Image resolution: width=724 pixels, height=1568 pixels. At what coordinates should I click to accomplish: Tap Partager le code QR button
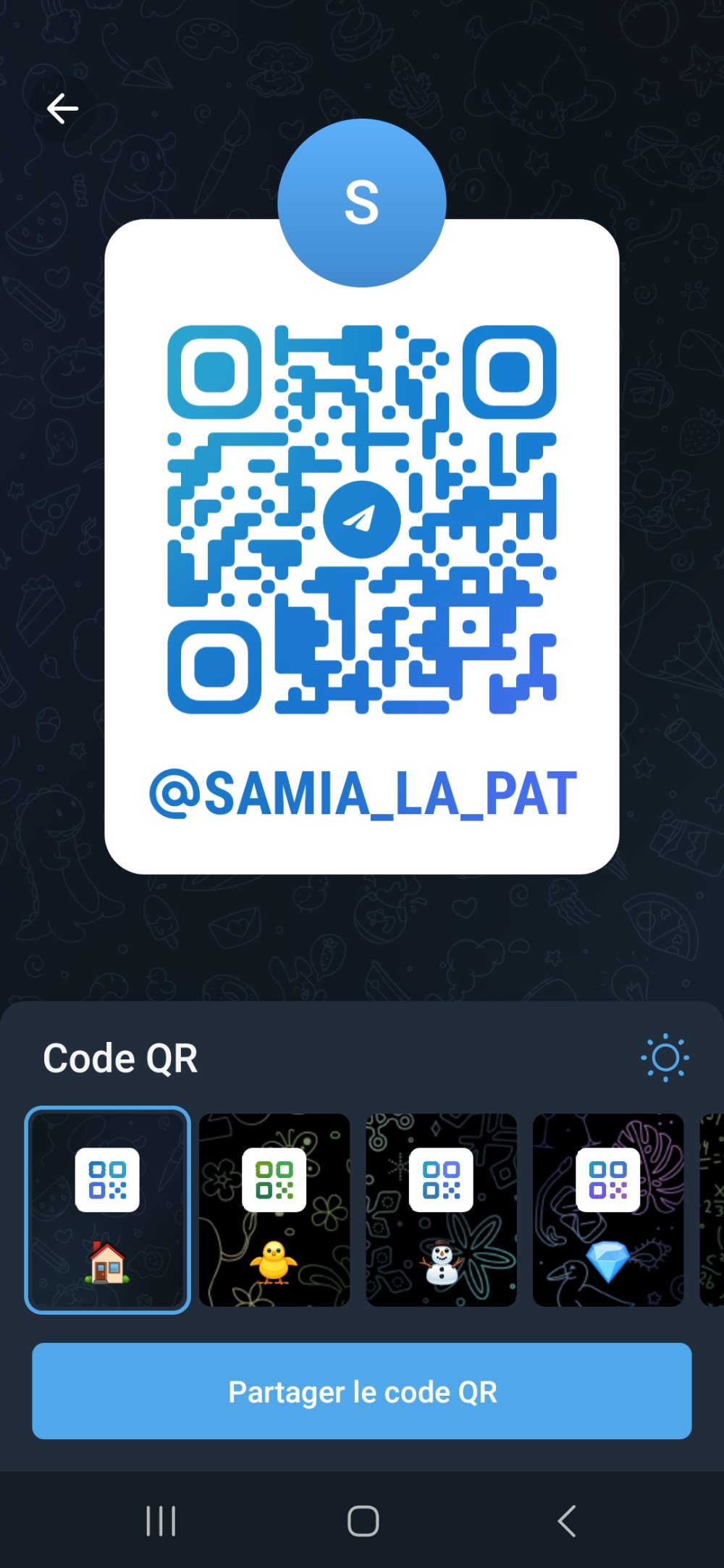[362, 1391]
